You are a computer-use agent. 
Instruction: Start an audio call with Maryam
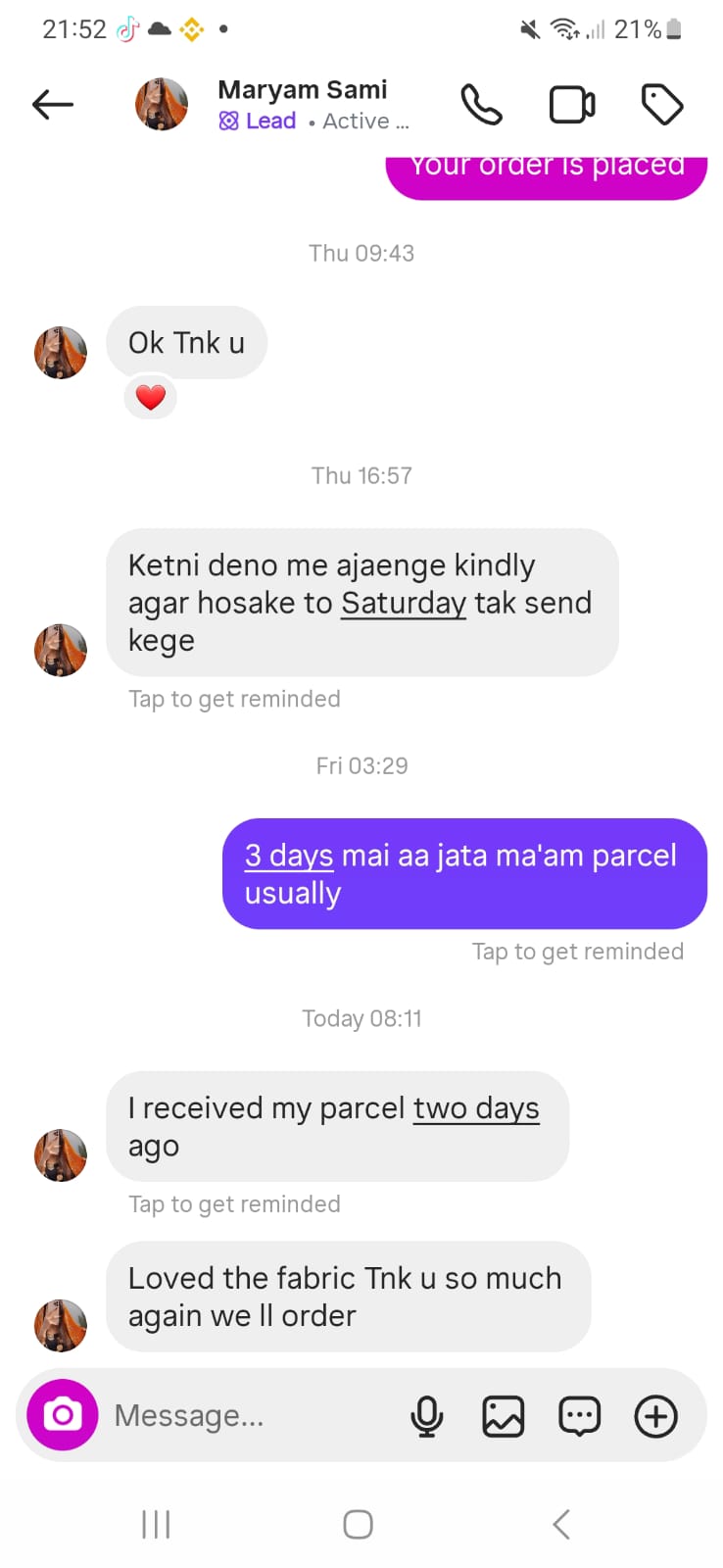[x=481, y=105]
